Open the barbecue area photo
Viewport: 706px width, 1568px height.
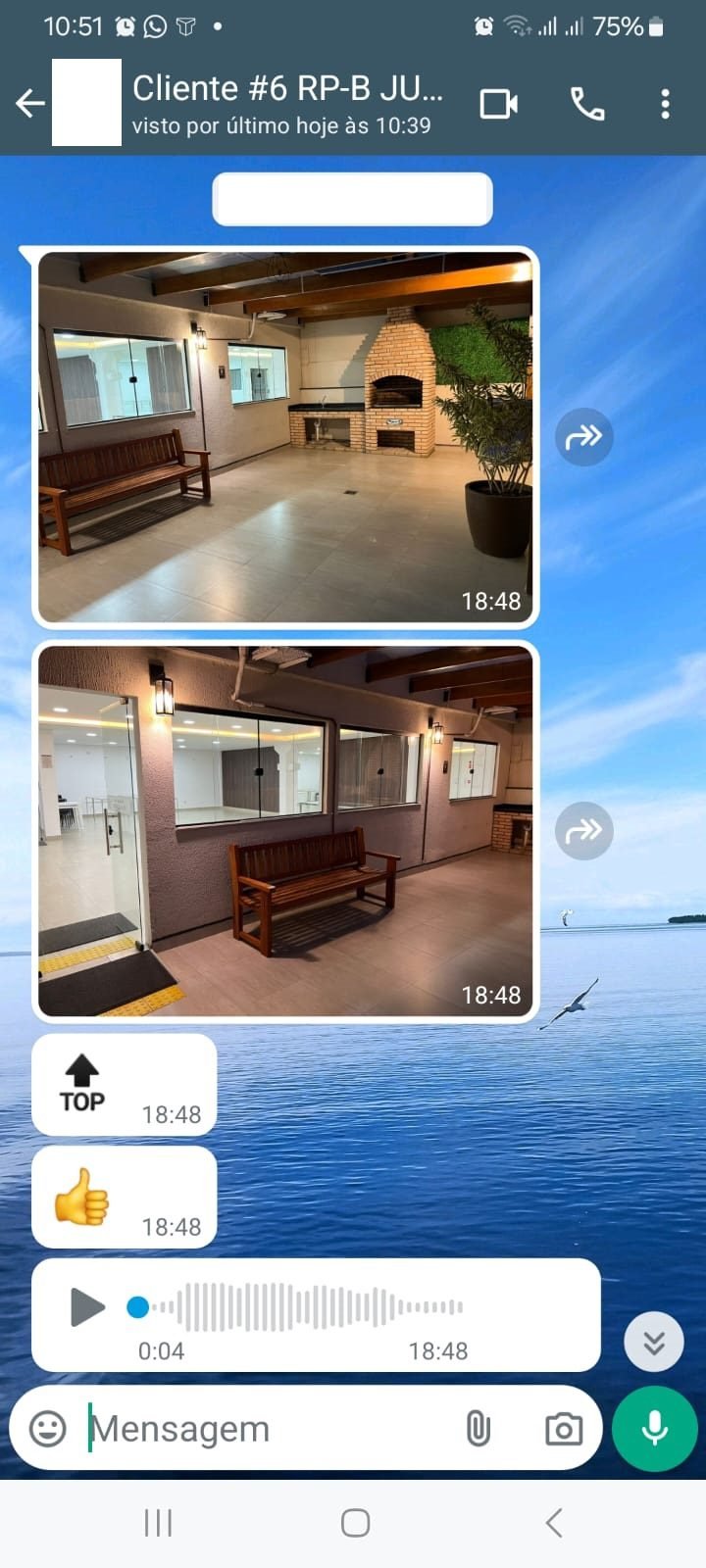coord(285,437)
